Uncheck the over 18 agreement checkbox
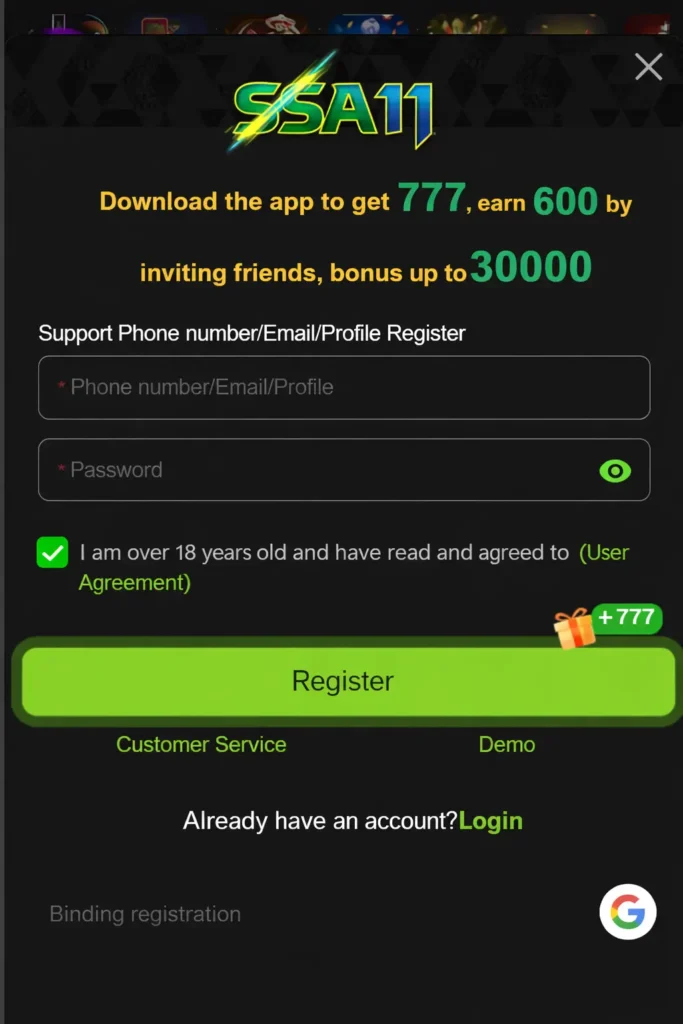Viewport: 683px width, 1024px height. 52,553
